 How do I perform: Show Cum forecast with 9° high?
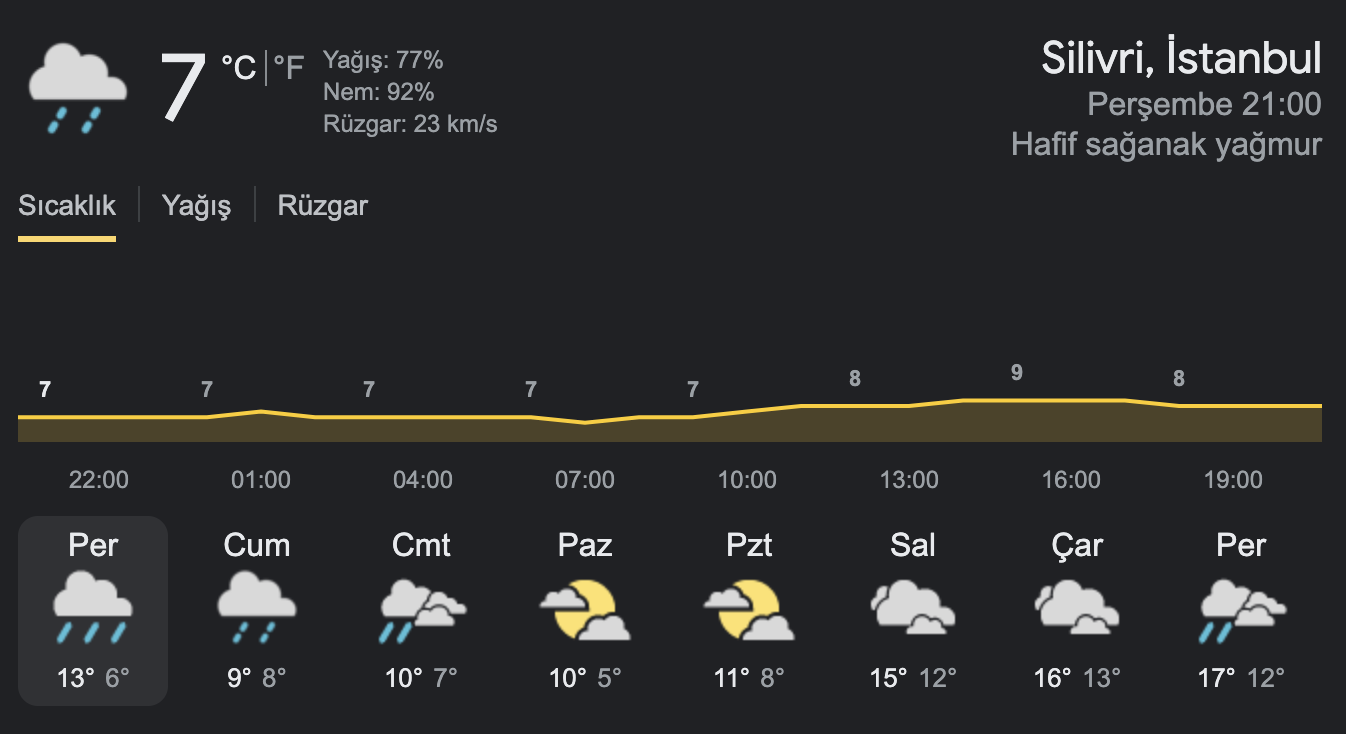click(257, 611)
